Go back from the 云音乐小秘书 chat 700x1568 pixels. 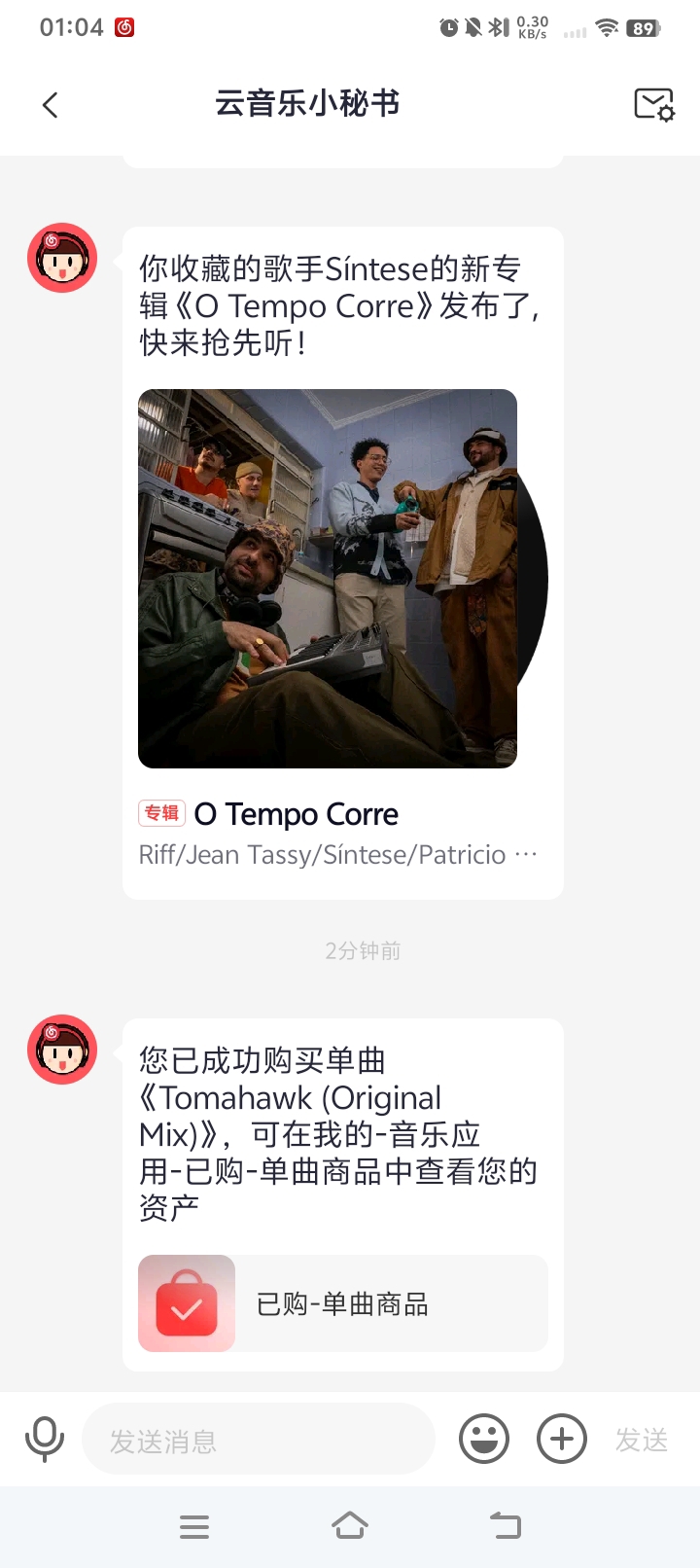click(x=51, y=105)
